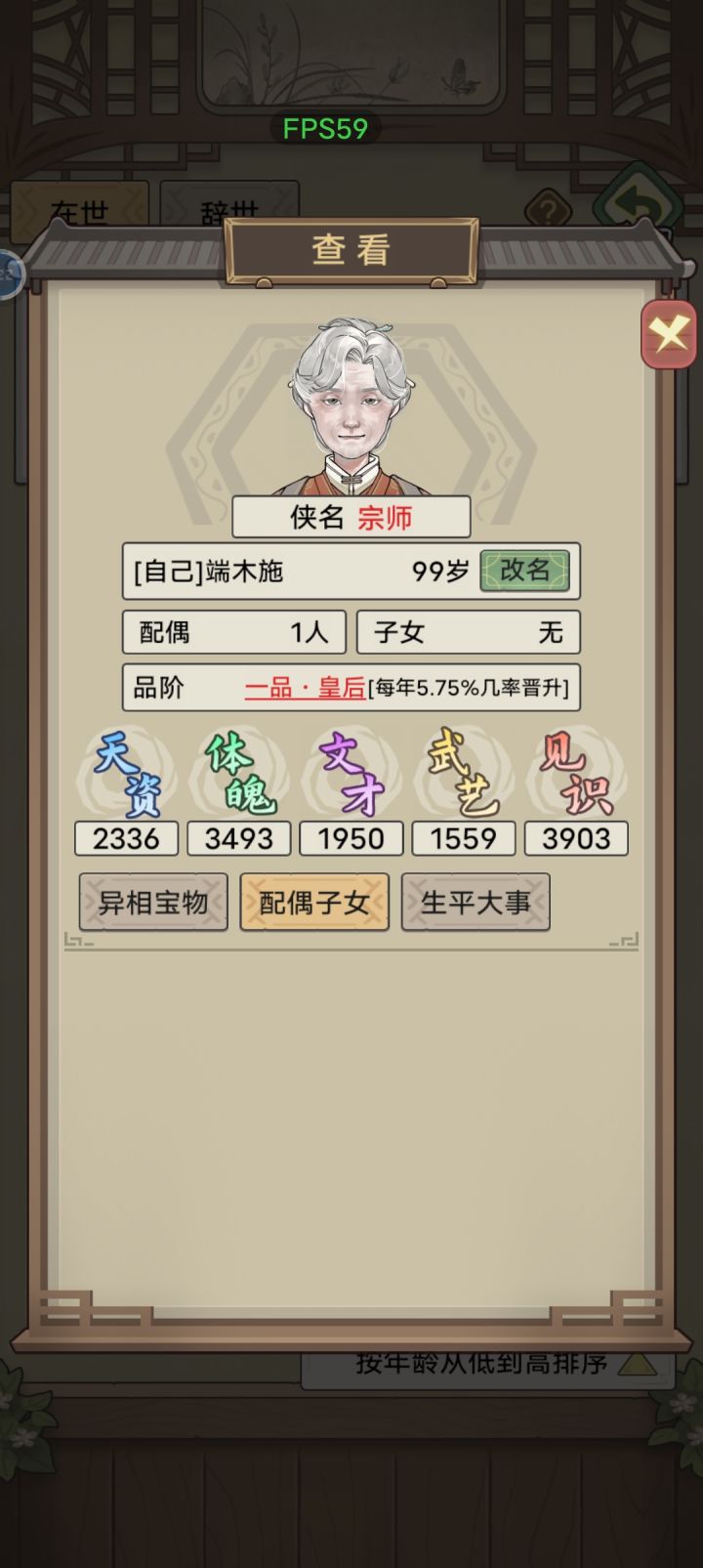Select the 文才 (literary talent) stat icon
The image size is (703, 1568).
pos(351,773)
